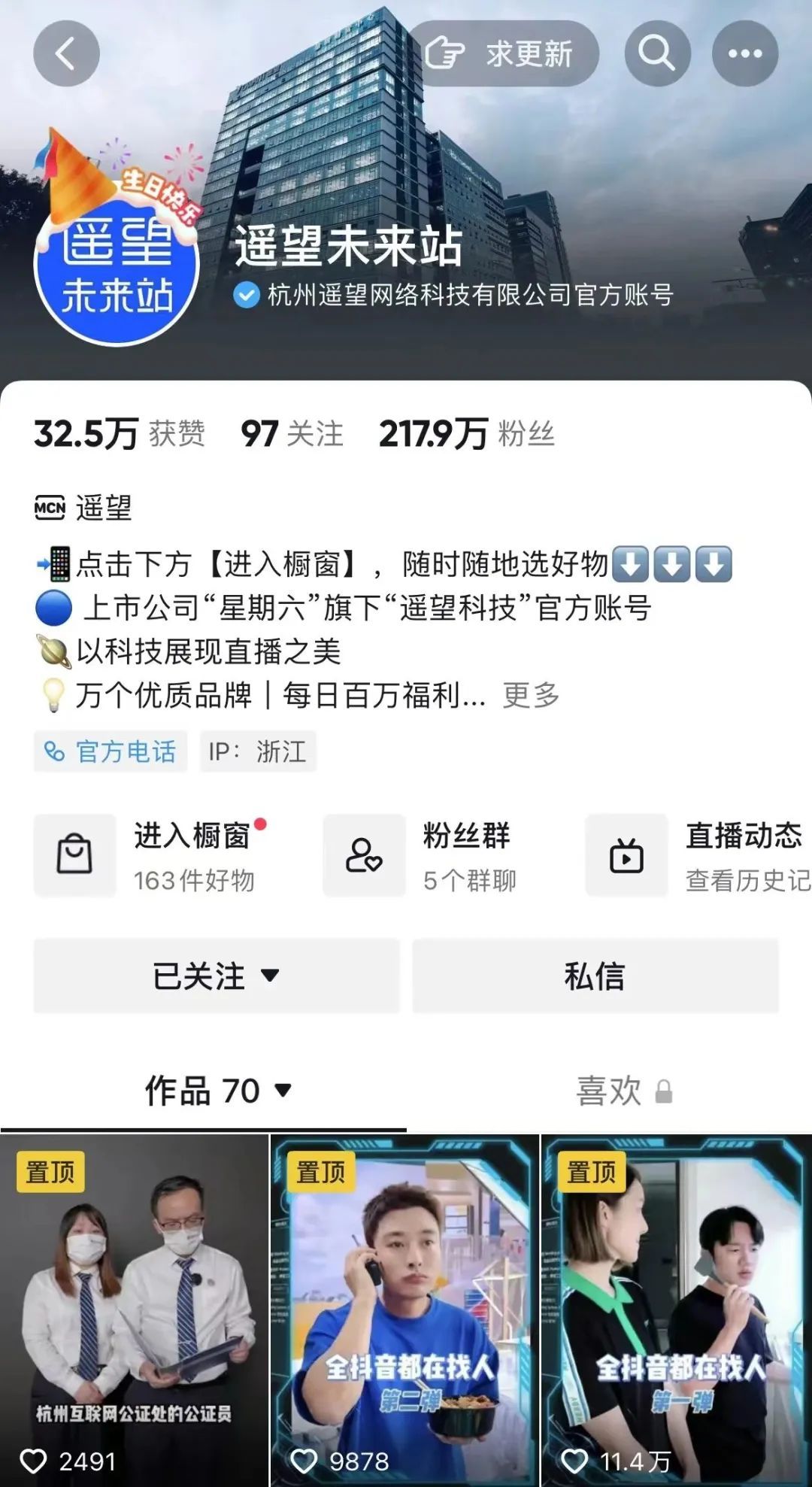Expand bio with 更多

pos(531,696)
